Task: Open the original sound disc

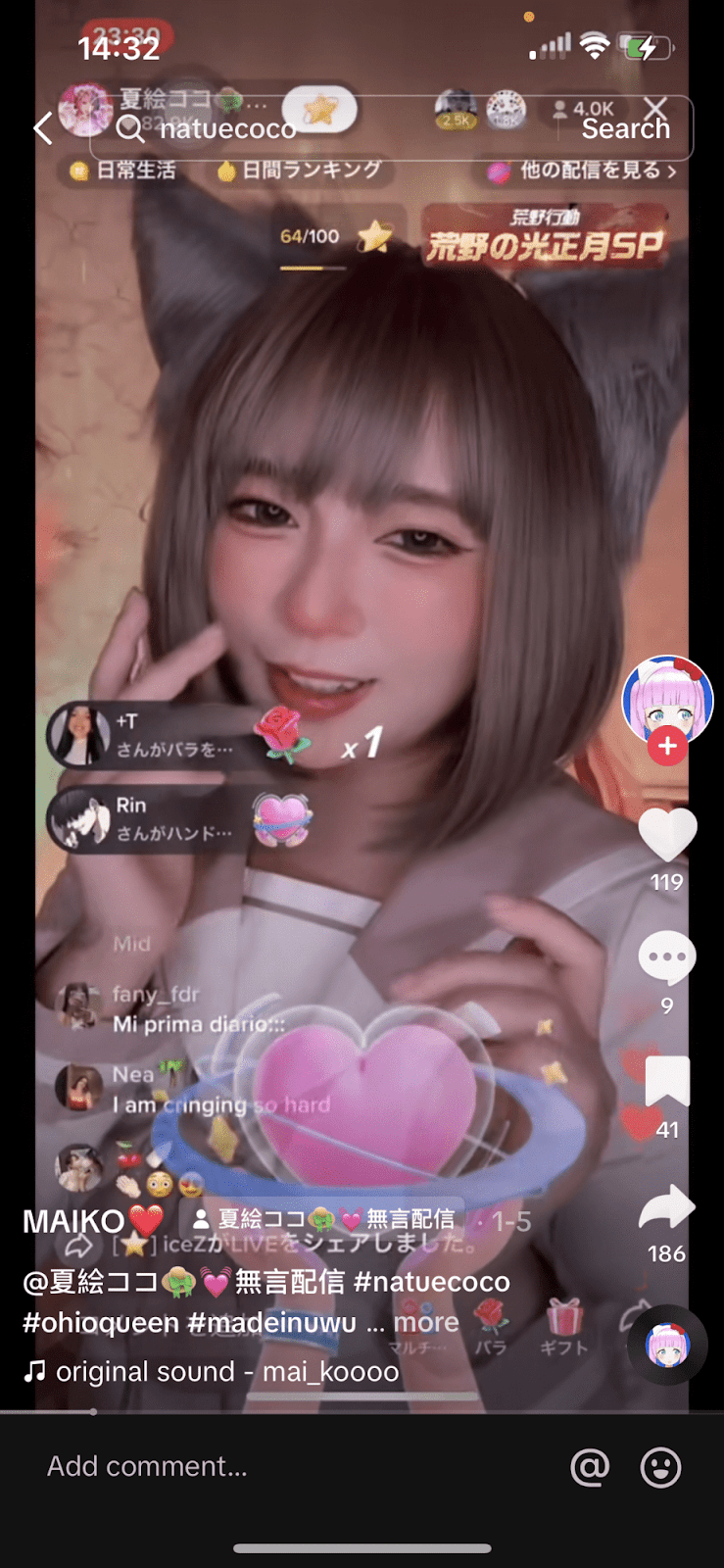Action: [667, 1347]
